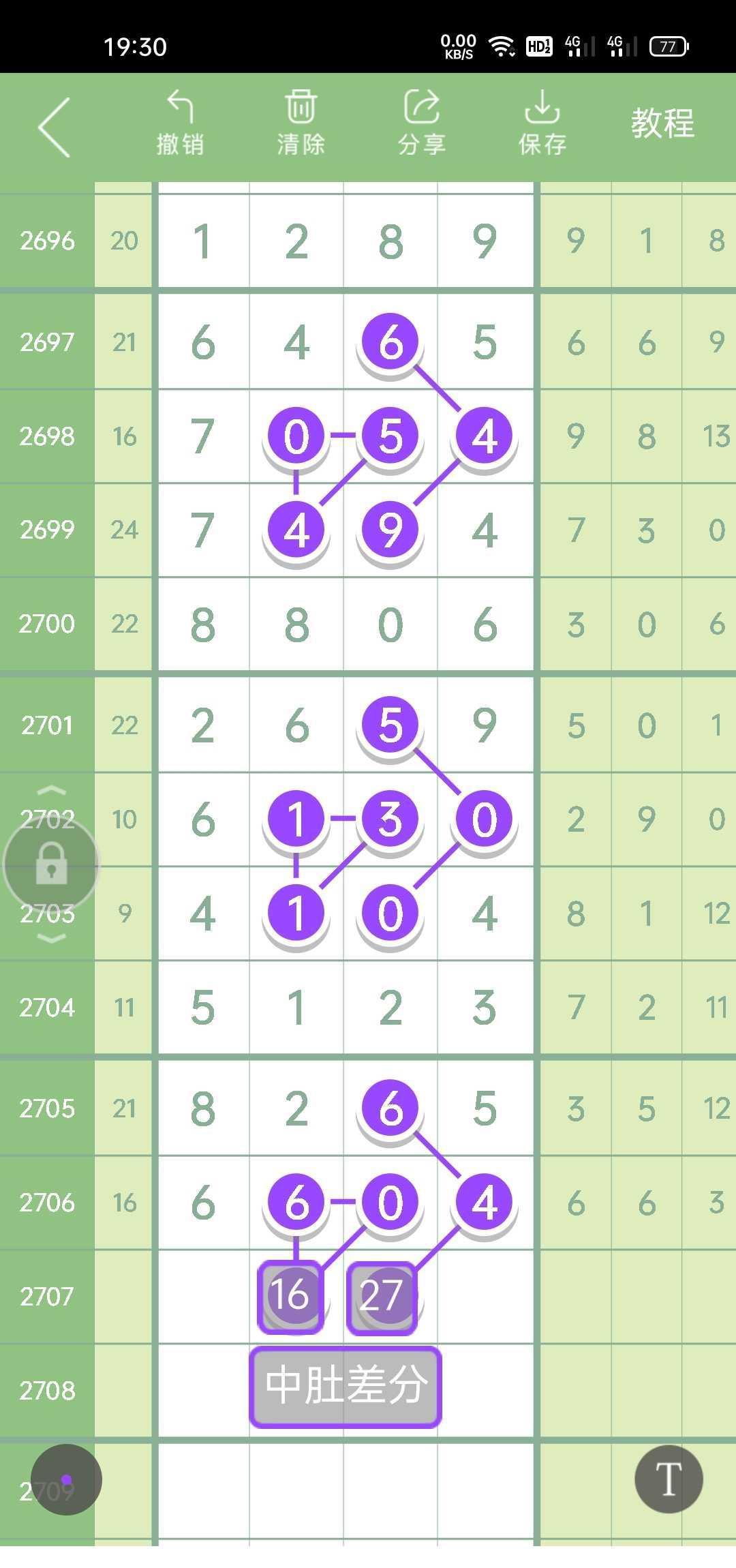Tap the floating lock button
The image size is (736, 1568).
click(51, 864)
